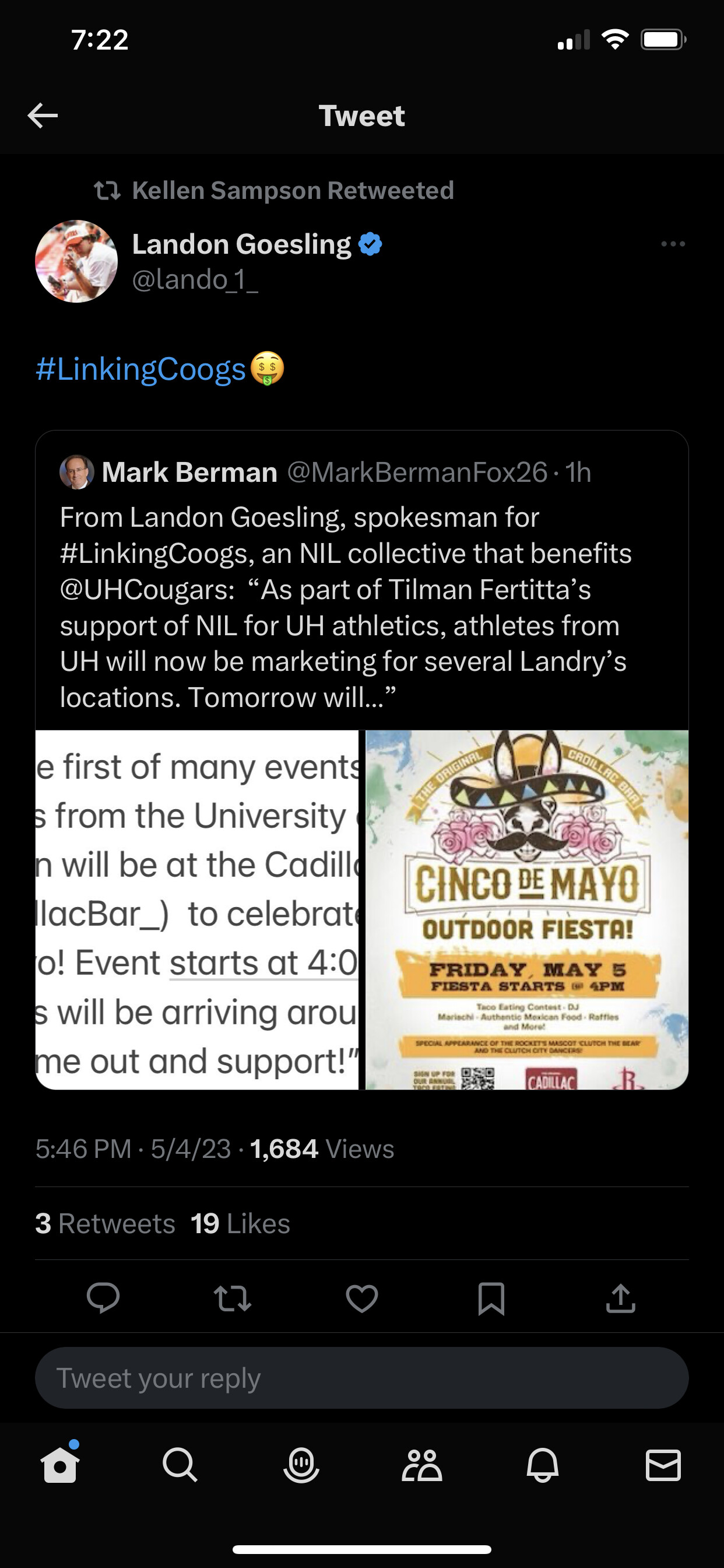Share this tweet
Screen dimensions: 724x1568
(621, 1298)
